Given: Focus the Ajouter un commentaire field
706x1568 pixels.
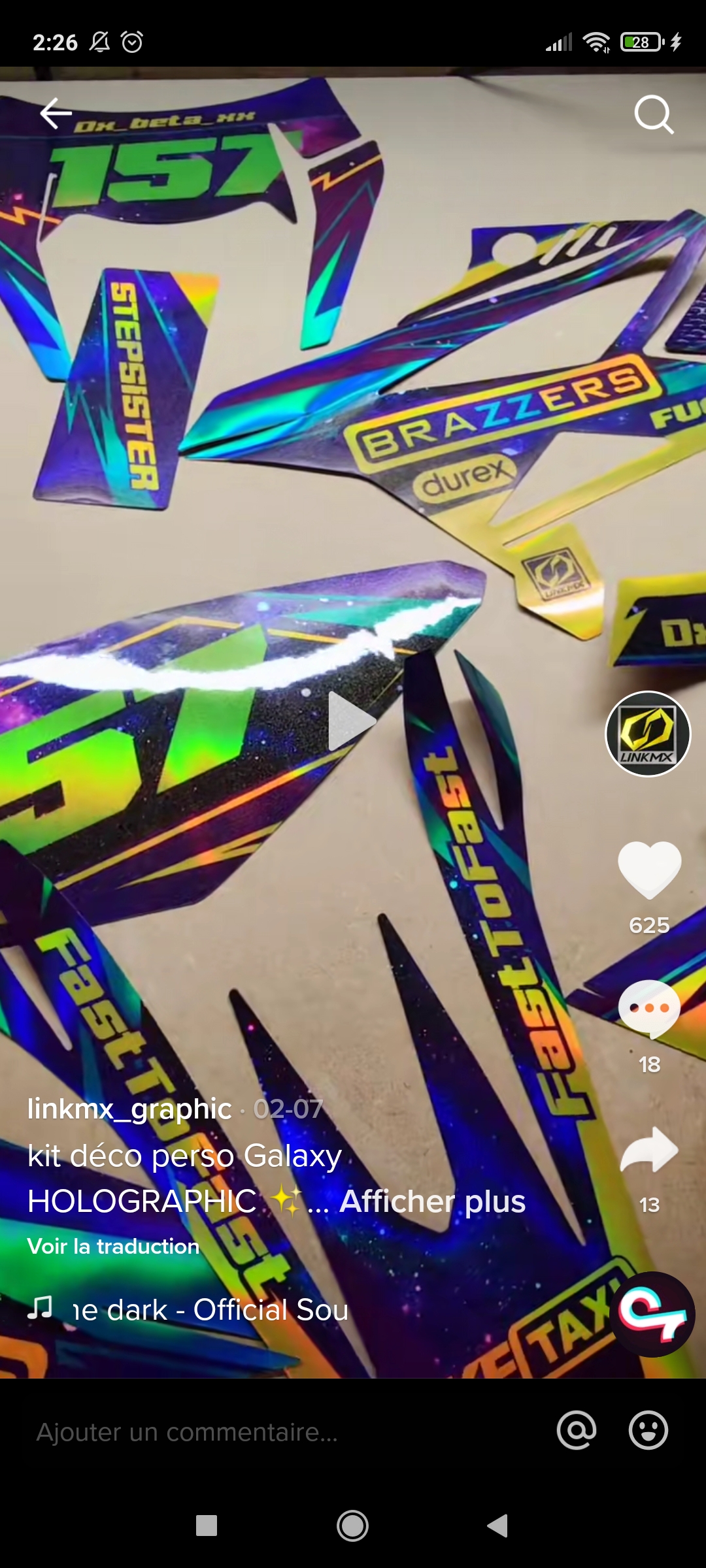Looking at the screenshot, I should (x=261, y=1432).
